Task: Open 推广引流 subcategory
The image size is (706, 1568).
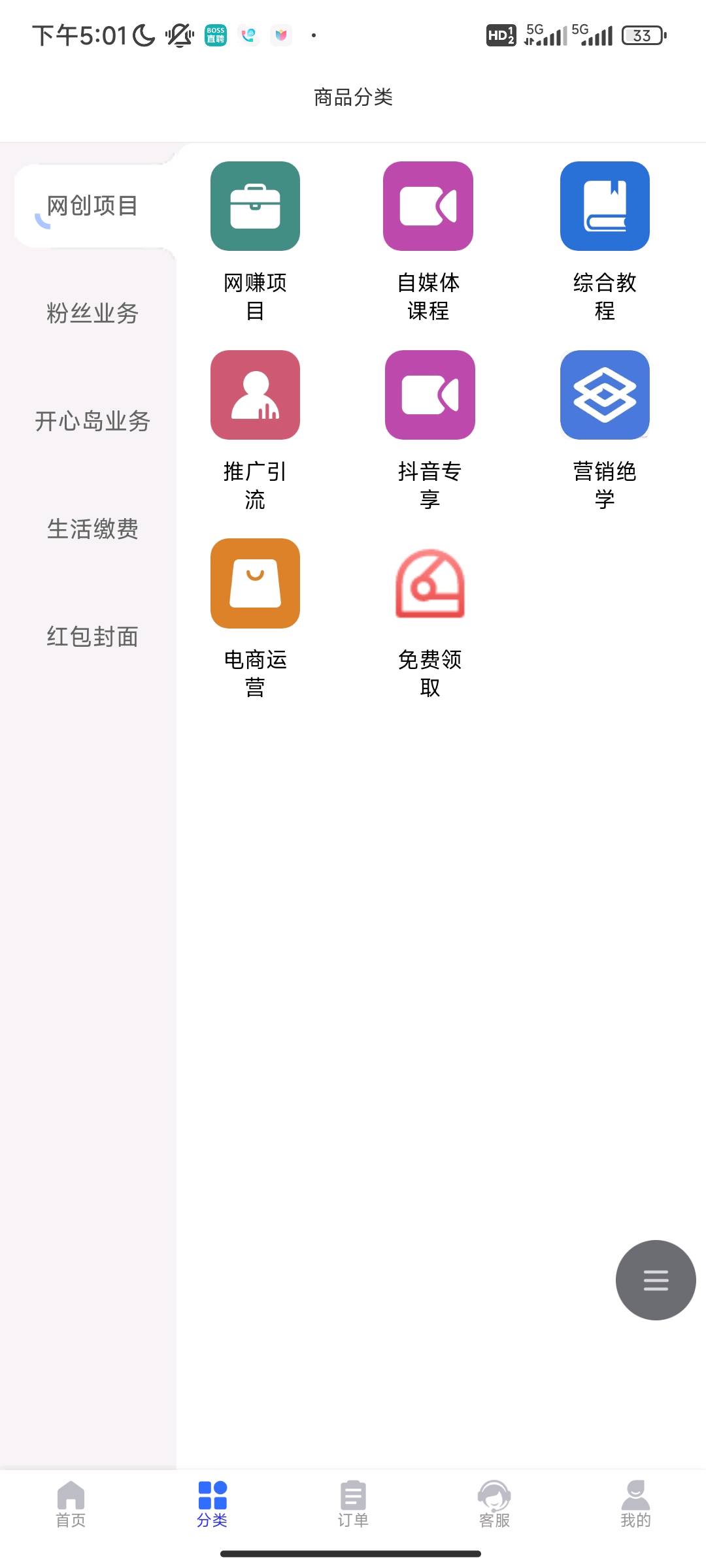Action: pos(255,431)
